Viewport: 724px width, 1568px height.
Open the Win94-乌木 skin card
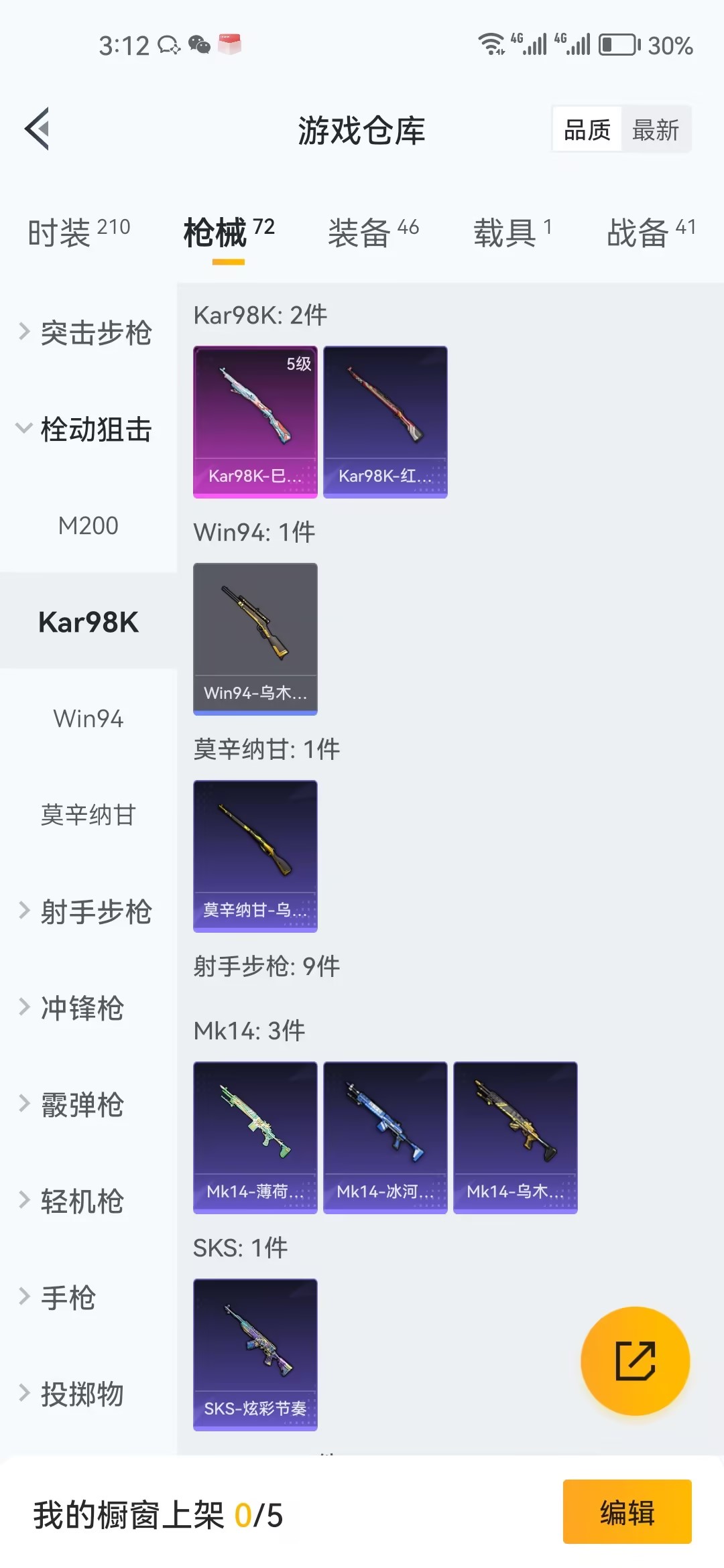(x=255, y=637)
